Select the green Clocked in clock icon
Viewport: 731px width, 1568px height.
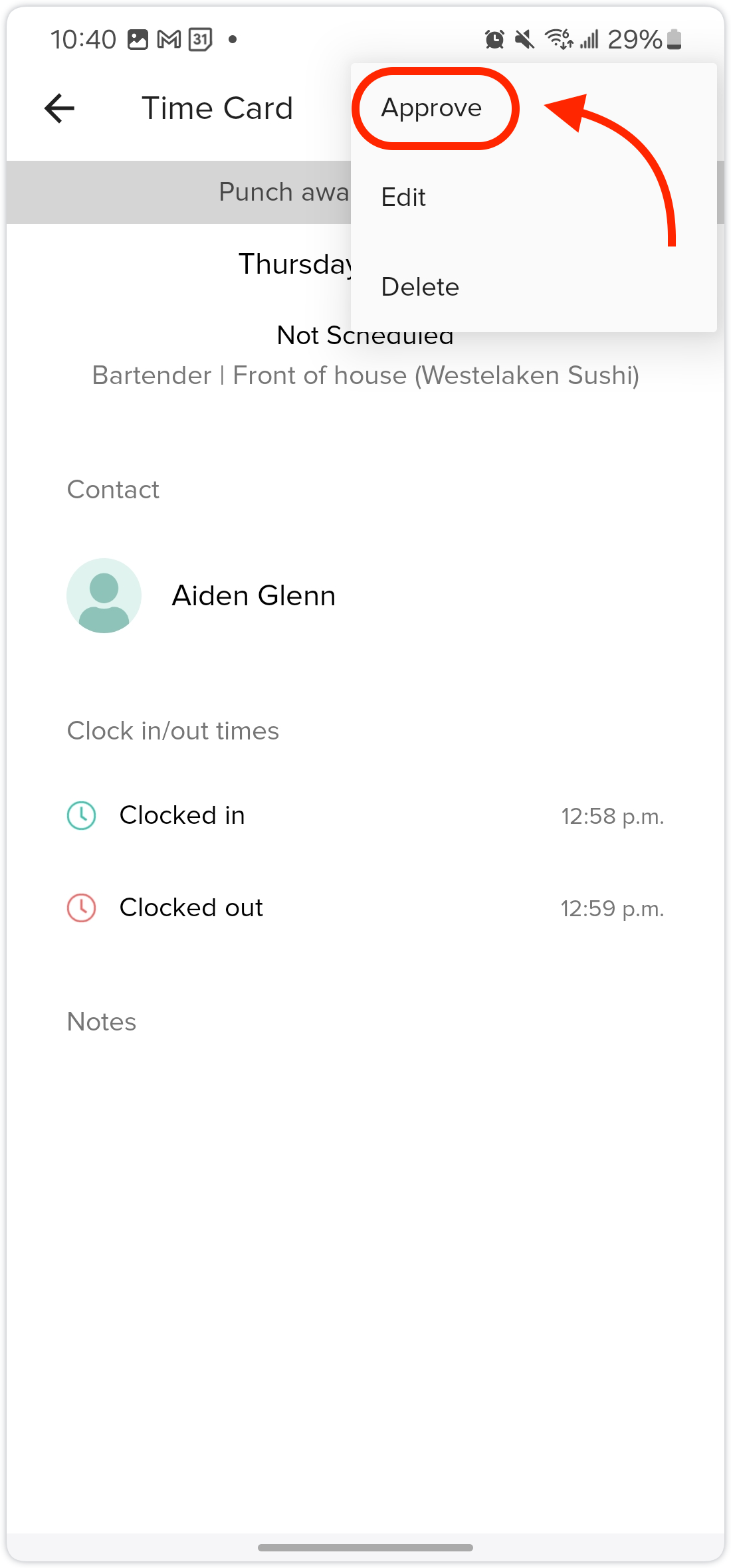tap(80, 815)
